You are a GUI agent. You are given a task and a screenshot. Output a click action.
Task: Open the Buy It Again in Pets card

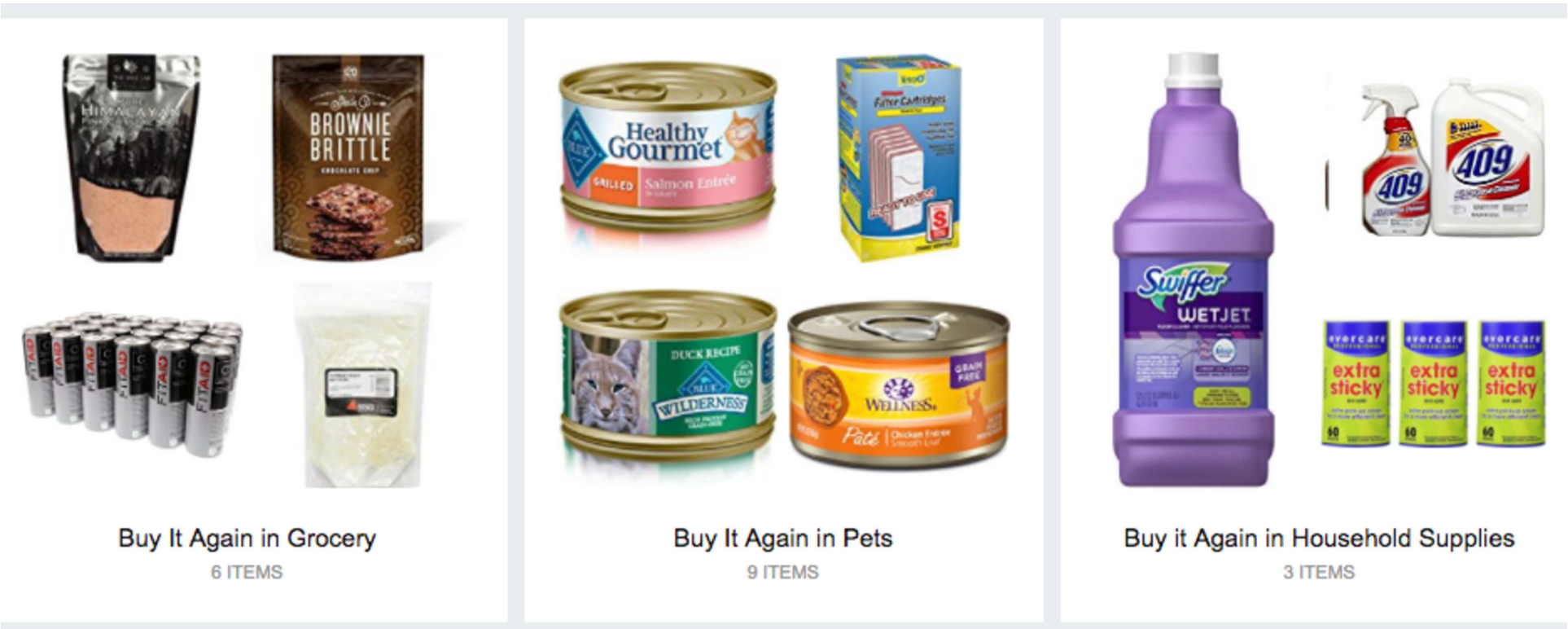pyautogui.click(x=782, y=539)
